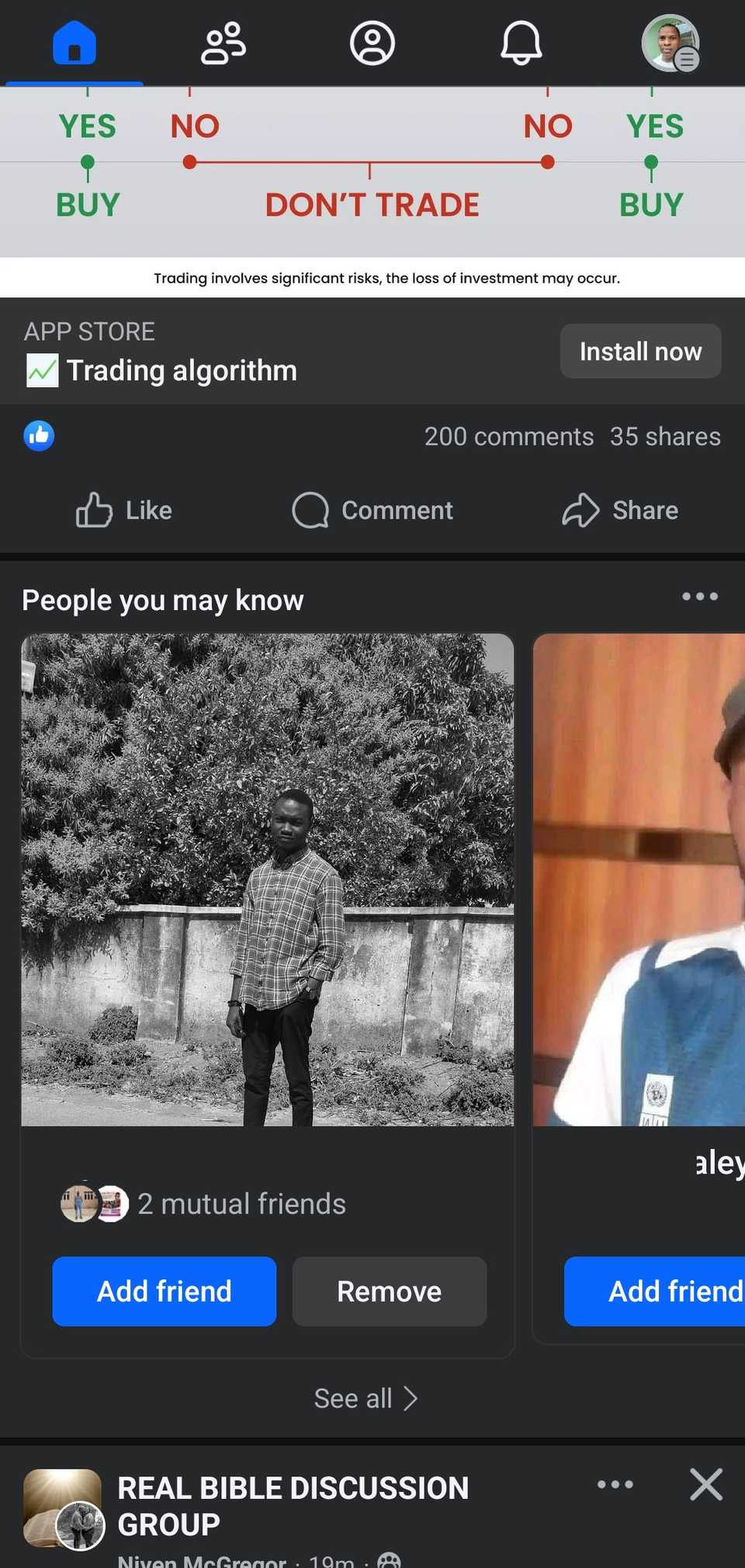Remove the suggestion with 2 mutual friends
The image size is (745, 1568).
389,1292
